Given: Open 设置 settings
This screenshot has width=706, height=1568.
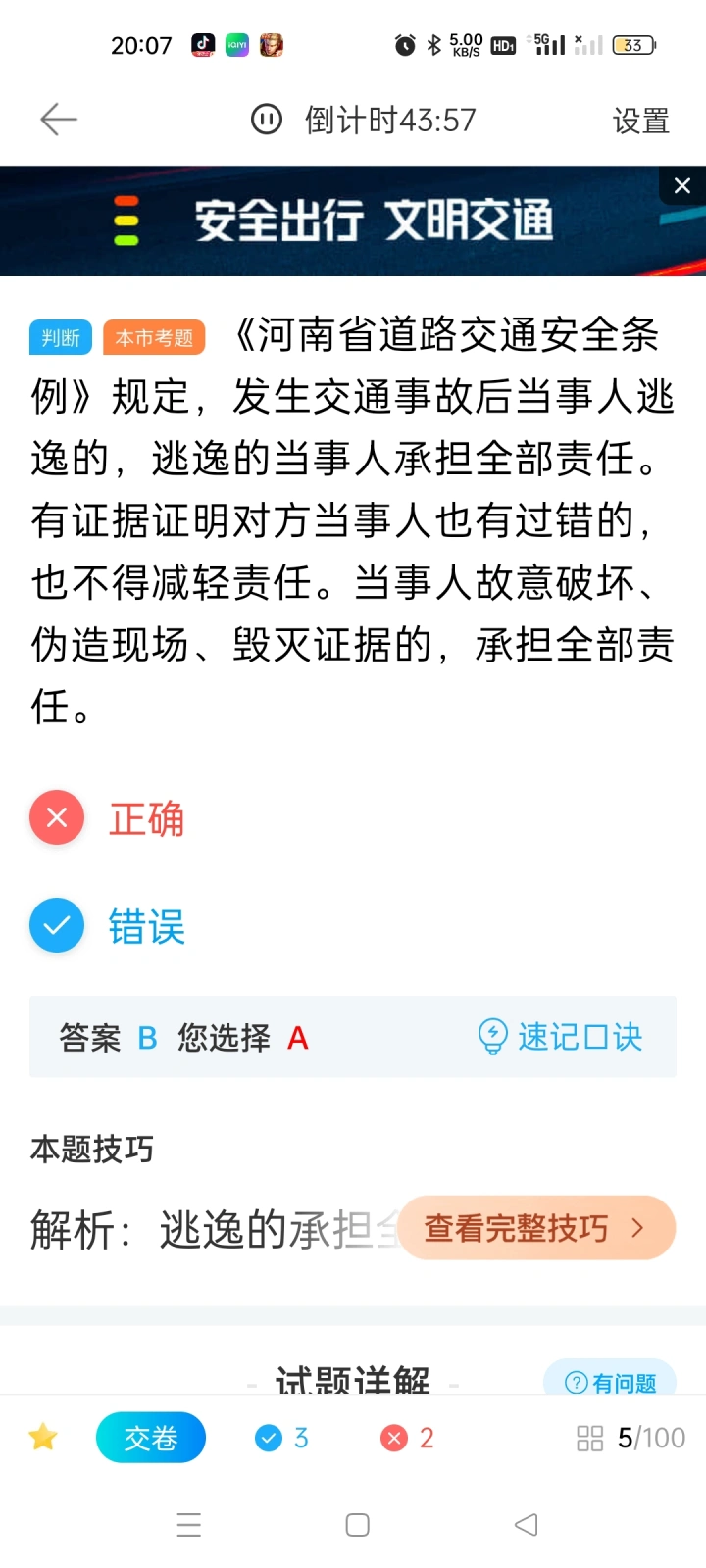Looking at the screenshot, I should [x=640, y=122].
